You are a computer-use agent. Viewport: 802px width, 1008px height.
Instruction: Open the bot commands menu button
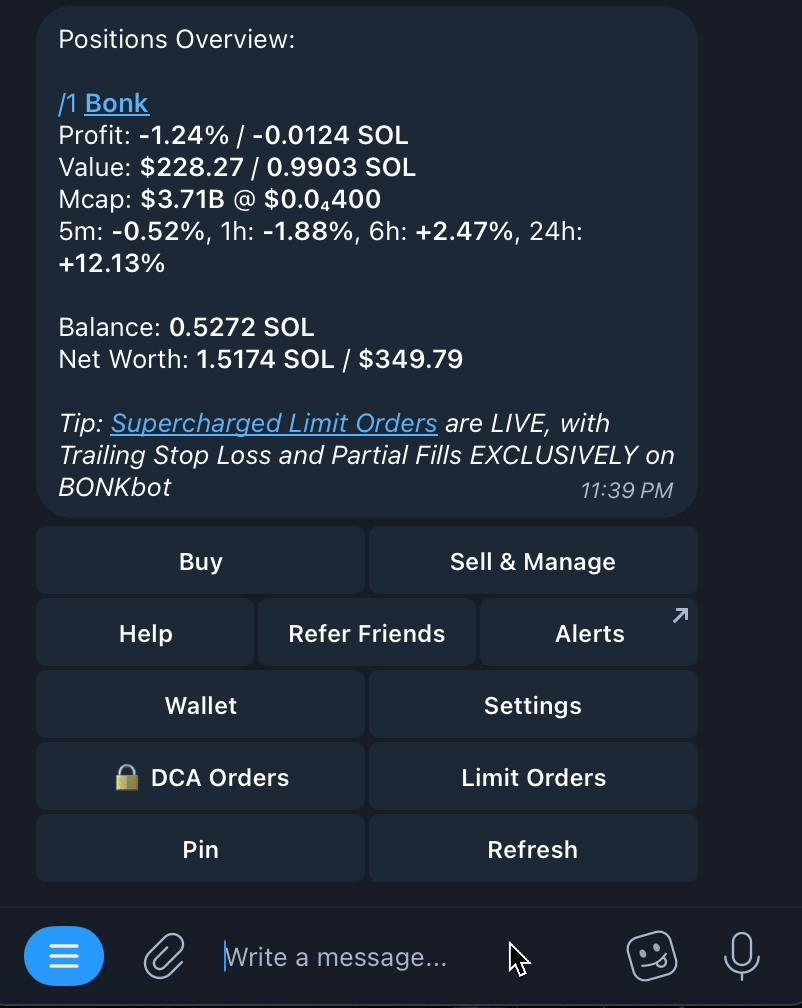coord(64,957)
